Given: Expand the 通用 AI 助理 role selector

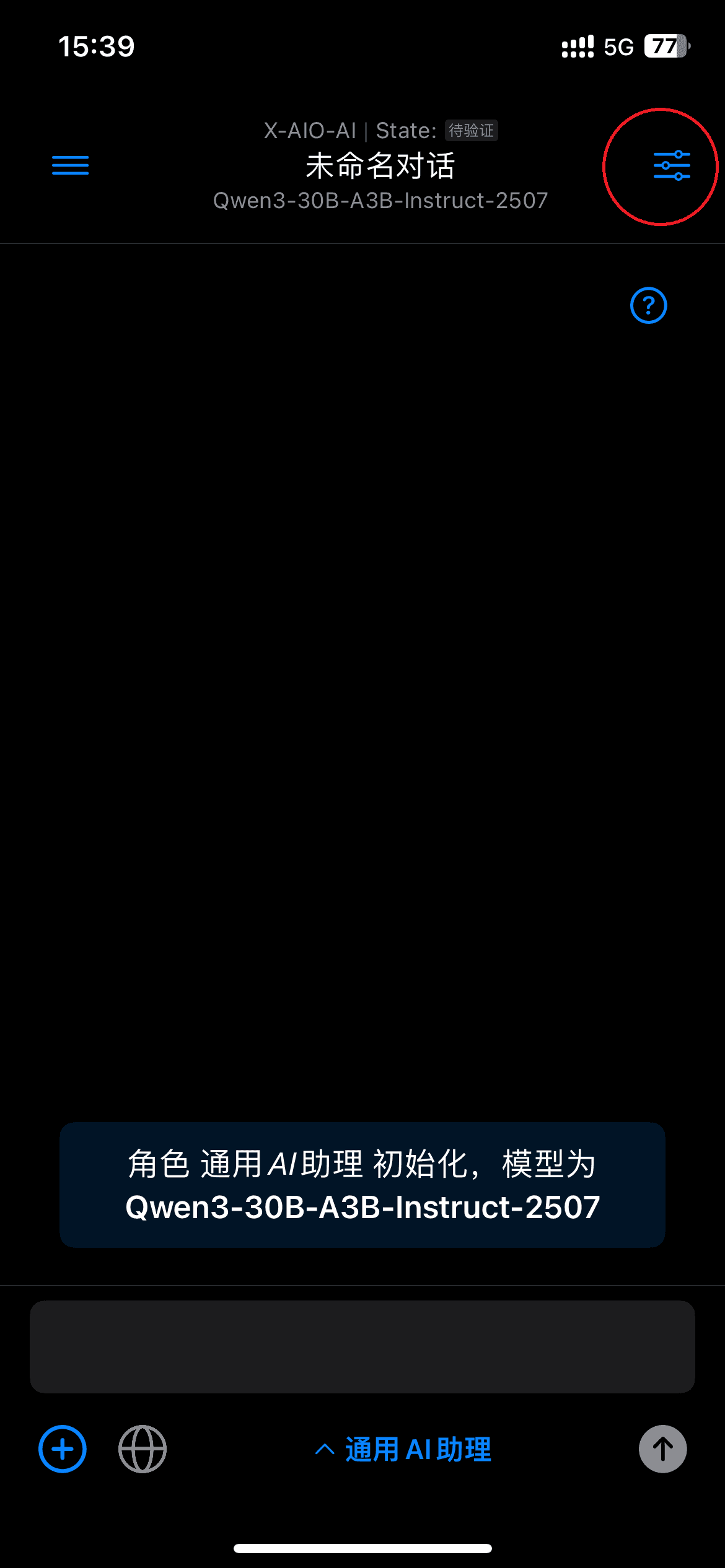Looking at the screenshot, I should (x=404, y=1449).
